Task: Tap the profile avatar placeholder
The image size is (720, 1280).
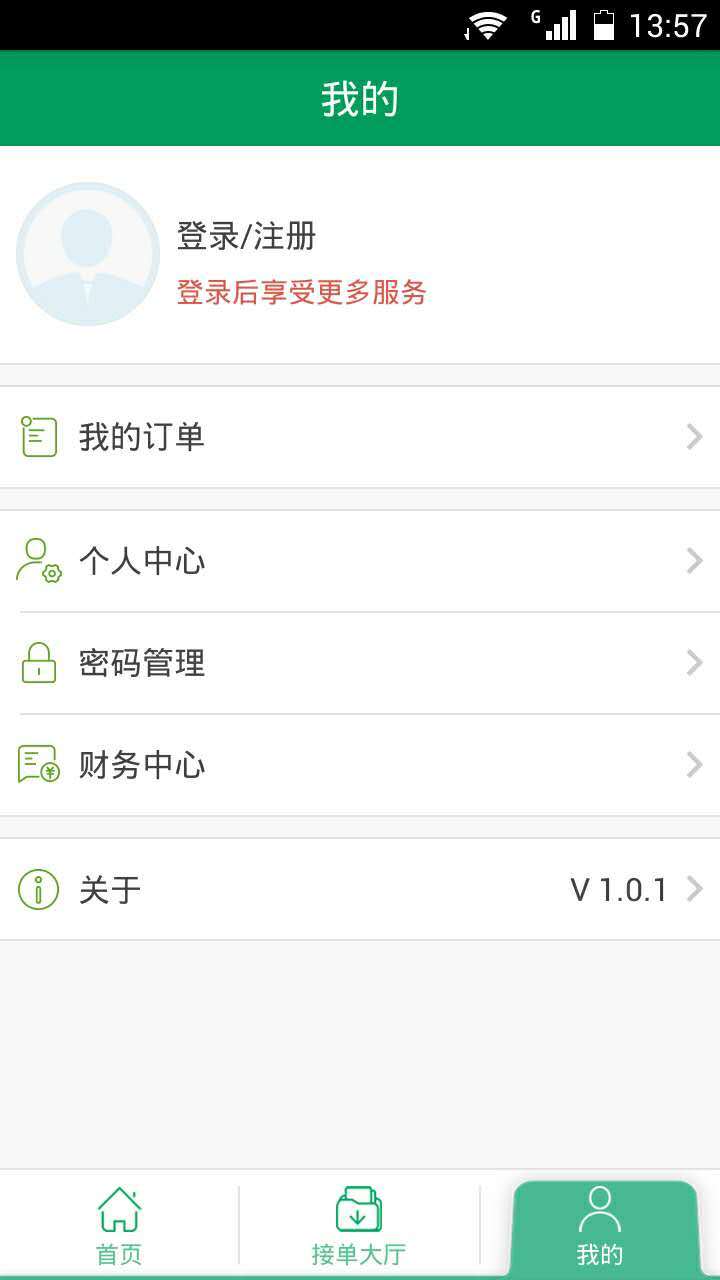Action: point(88,254)
